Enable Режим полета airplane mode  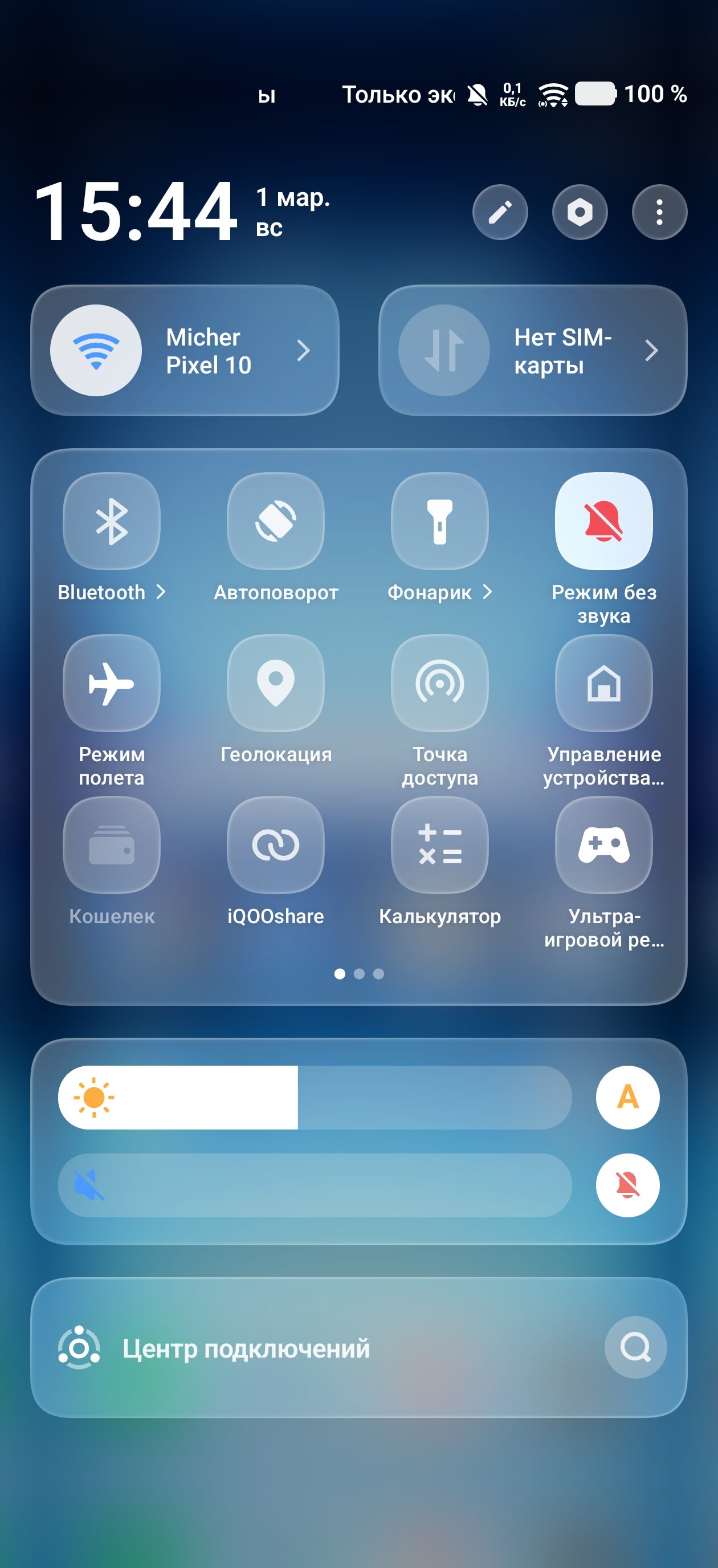click(x=111, y=683)
